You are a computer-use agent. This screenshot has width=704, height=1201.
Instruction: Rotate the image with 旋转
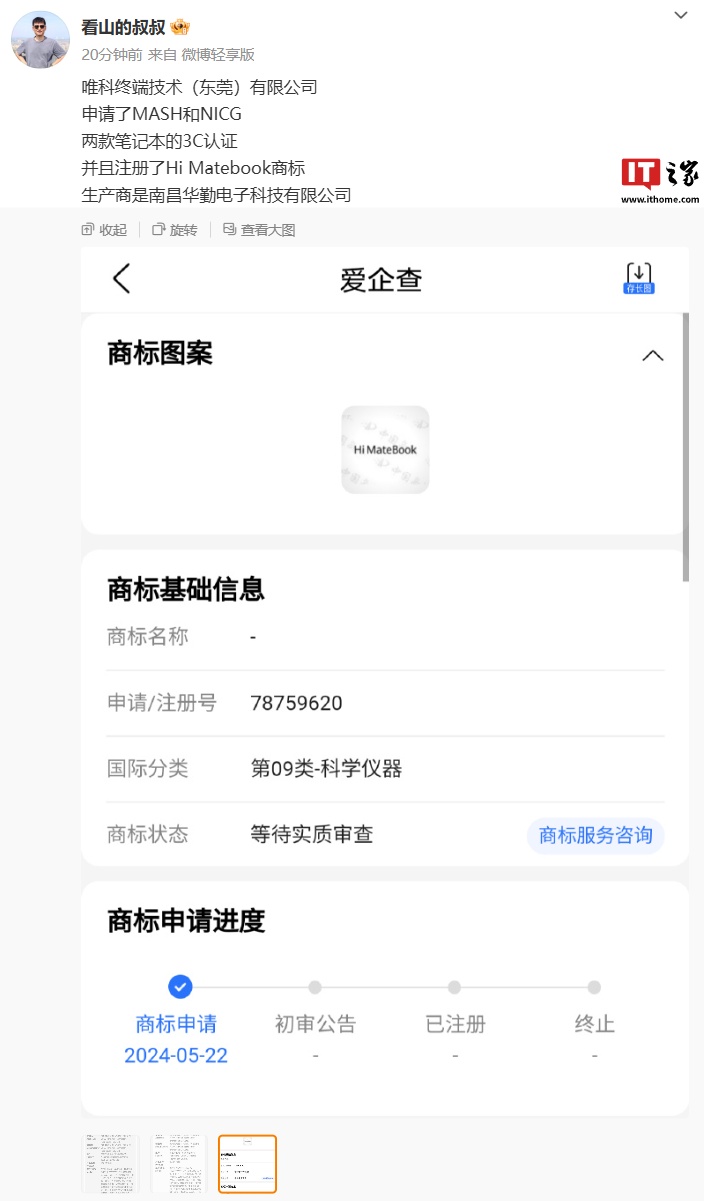tap(175, 230)
